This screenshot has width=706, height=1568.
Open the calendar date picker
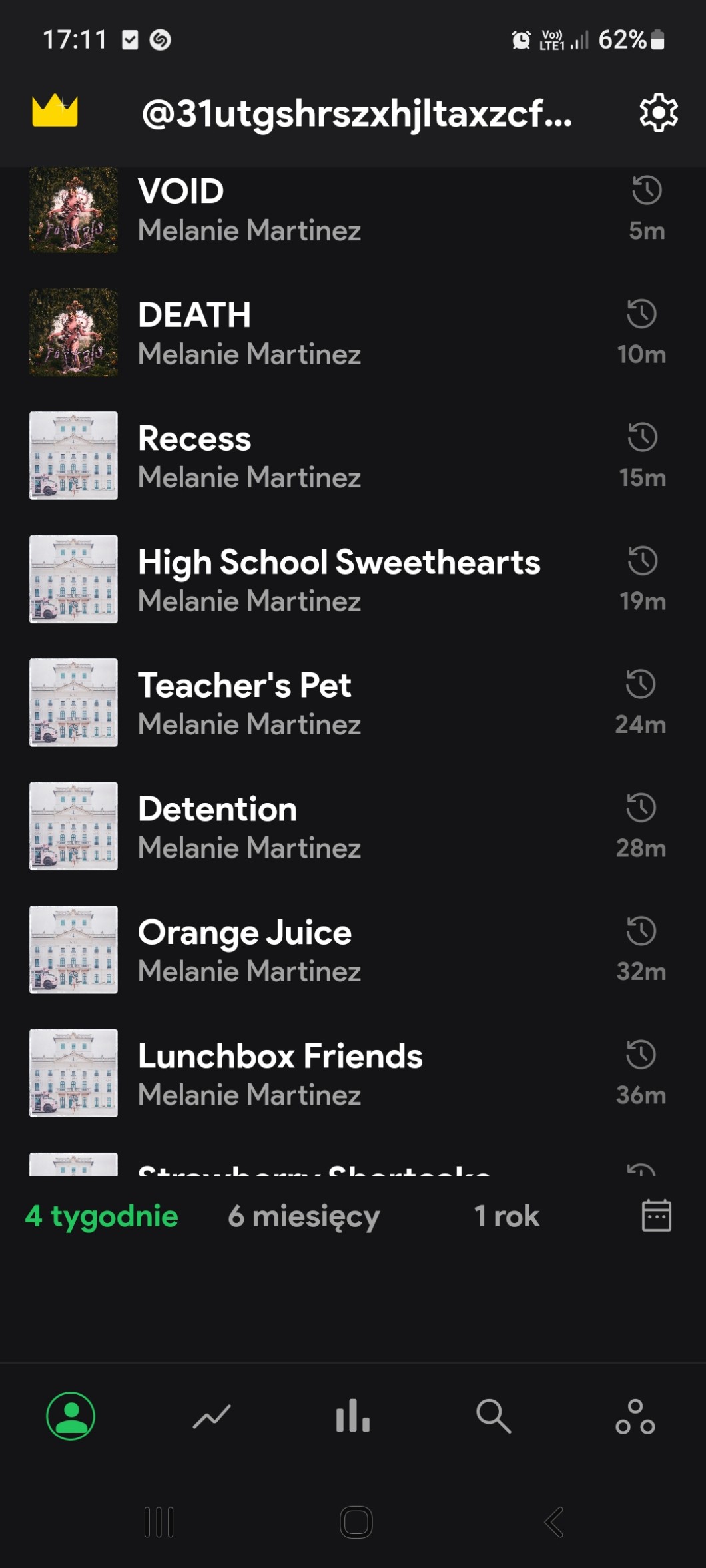point(656,1216)
